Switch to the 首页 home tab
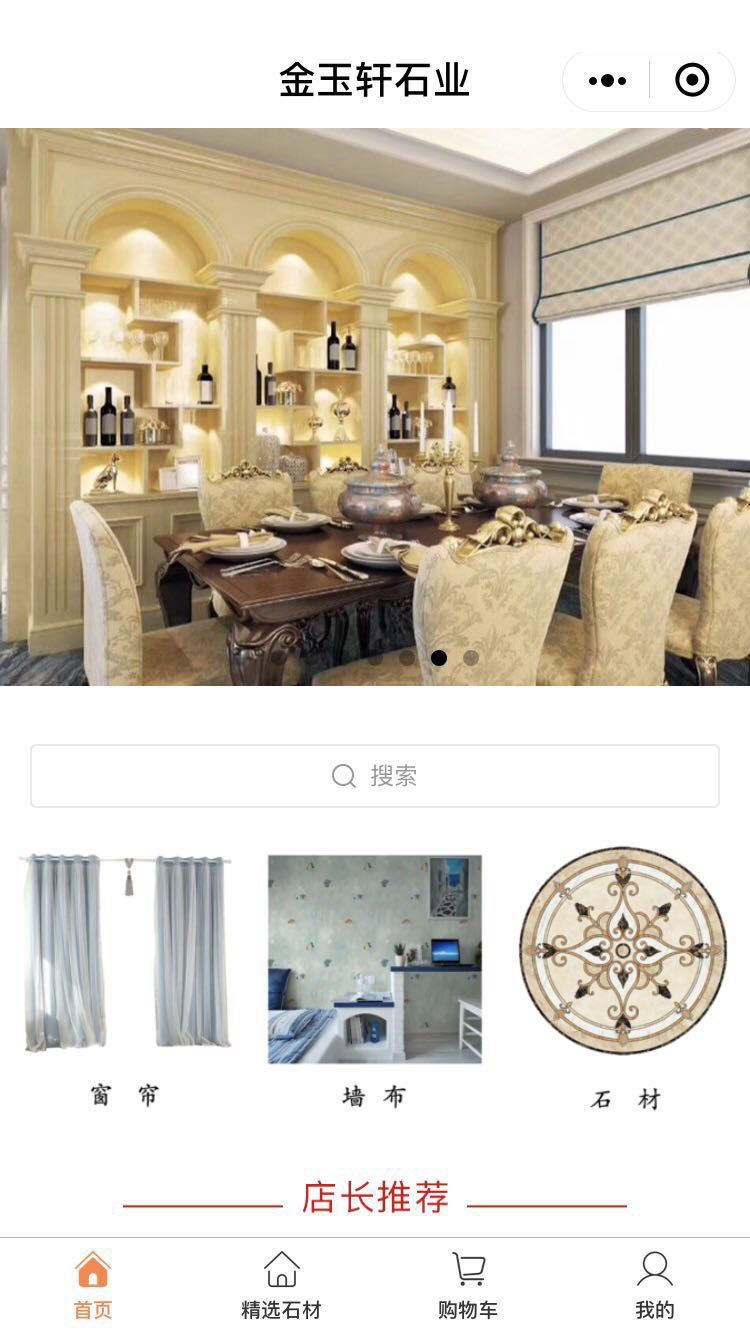750x1334 pixels. 93,1286
